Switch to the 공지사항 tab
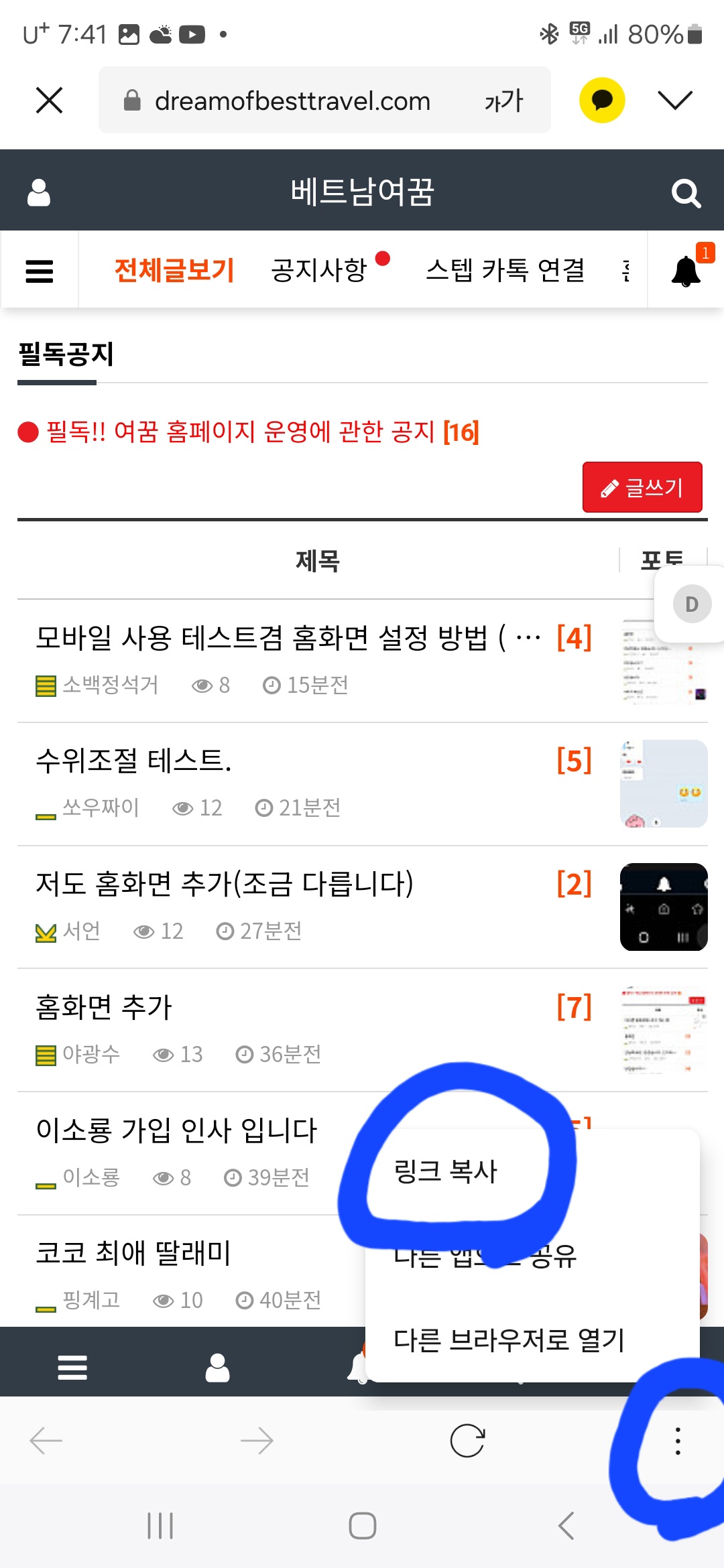724x1568 pixels. [x=320, y=270]
